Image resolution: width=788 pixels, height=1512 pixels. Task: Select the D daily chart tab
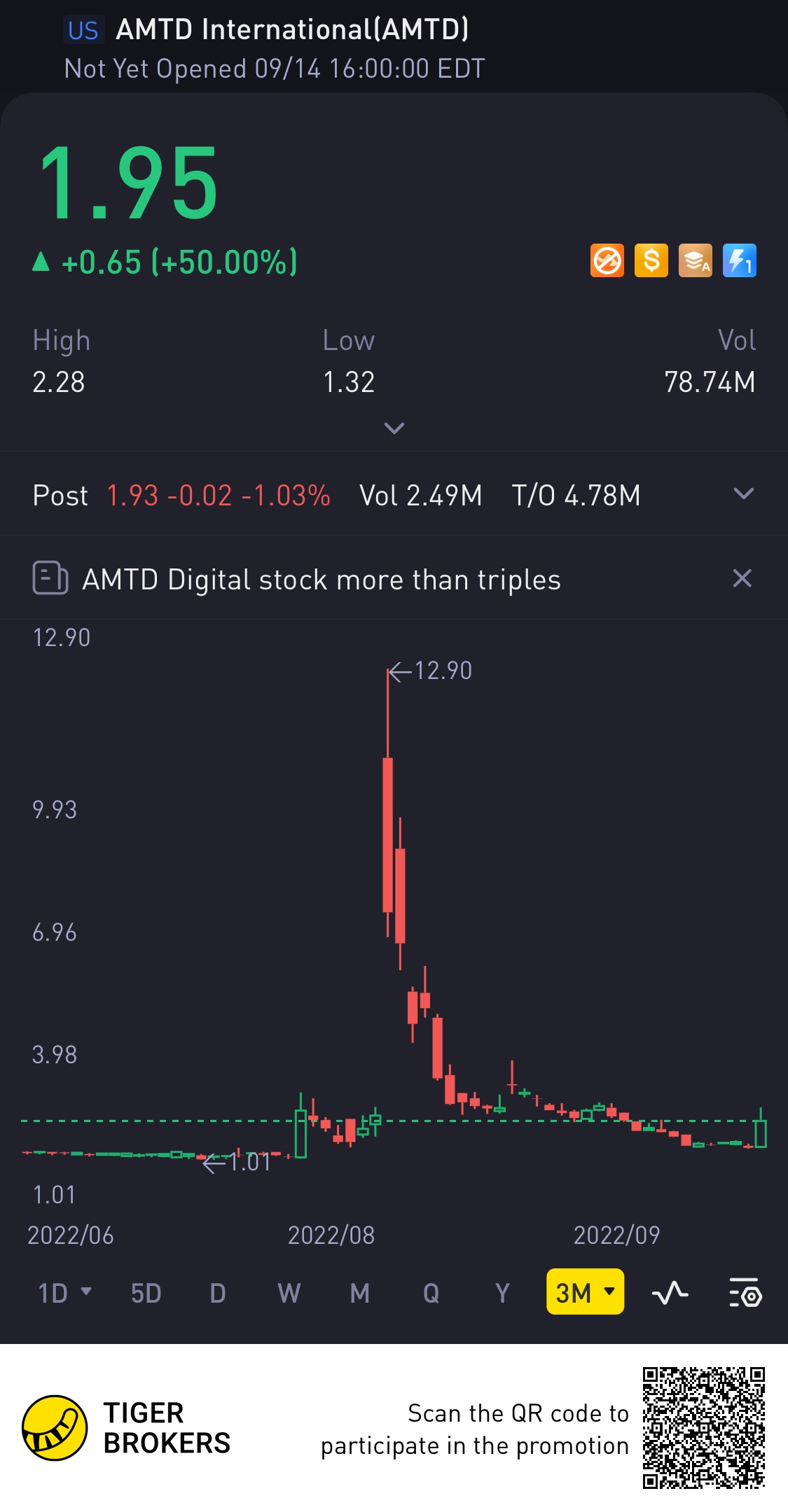(218, 1293)
